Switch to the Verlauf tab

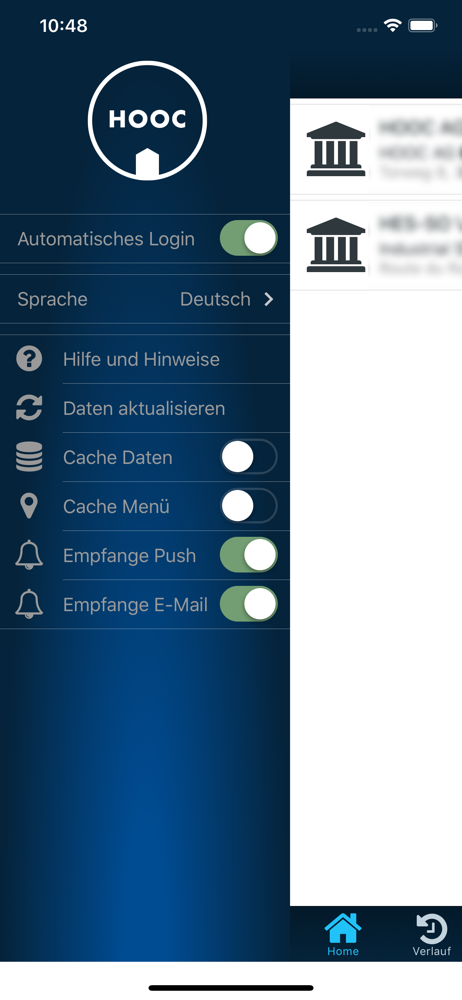[431, 934]
